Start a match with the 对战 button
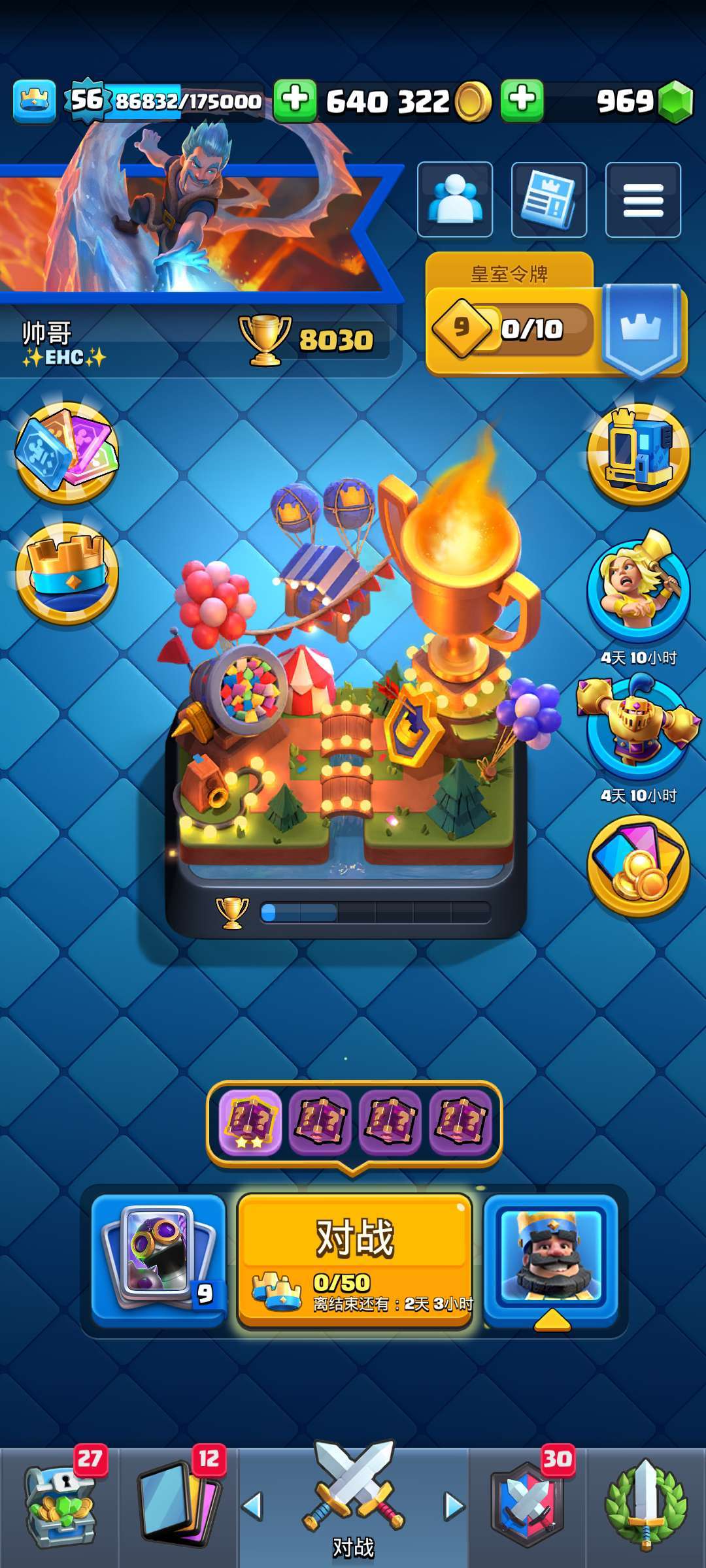This screenshot has height=1568, width=706. click(354, 1260)
